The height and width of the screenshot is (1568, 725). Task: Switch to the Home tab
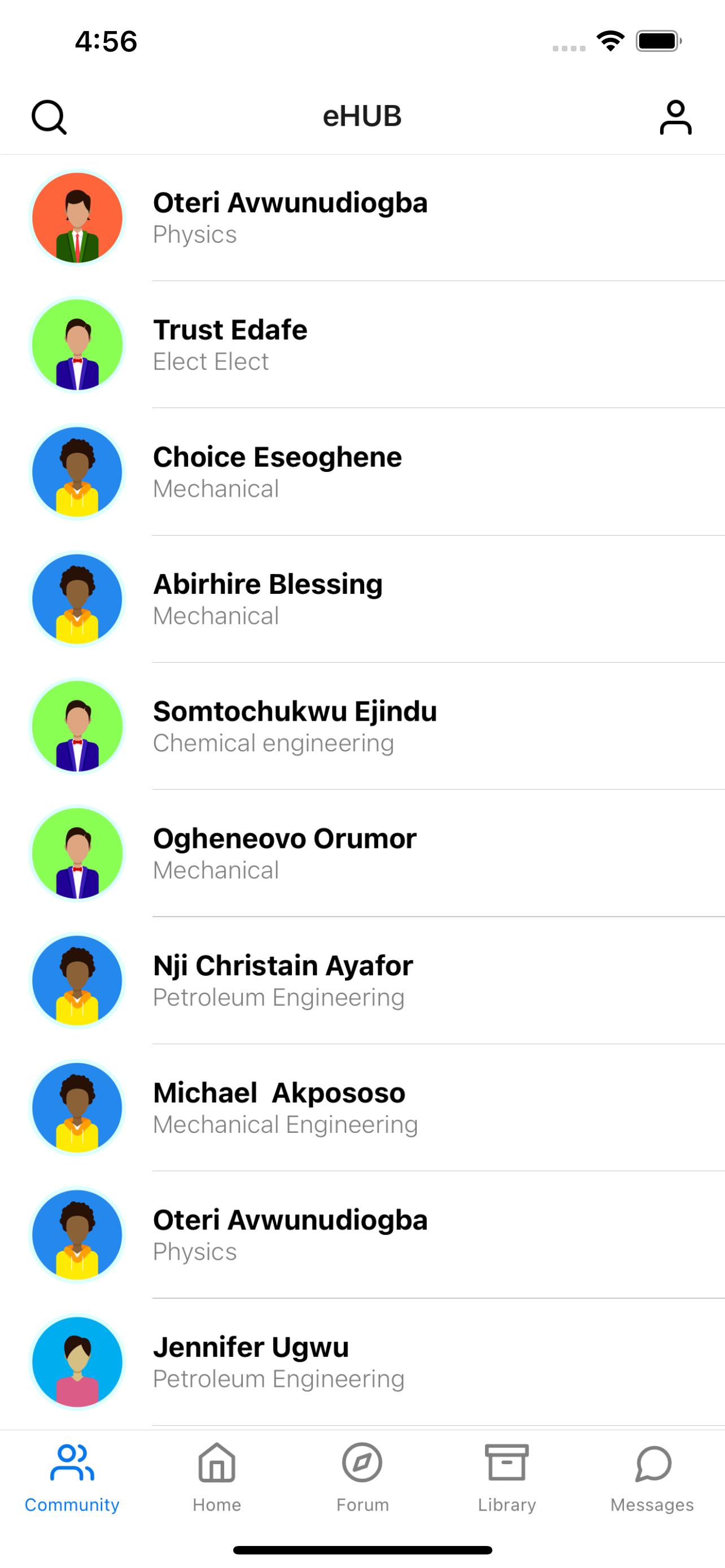(x=217, y=1477)
